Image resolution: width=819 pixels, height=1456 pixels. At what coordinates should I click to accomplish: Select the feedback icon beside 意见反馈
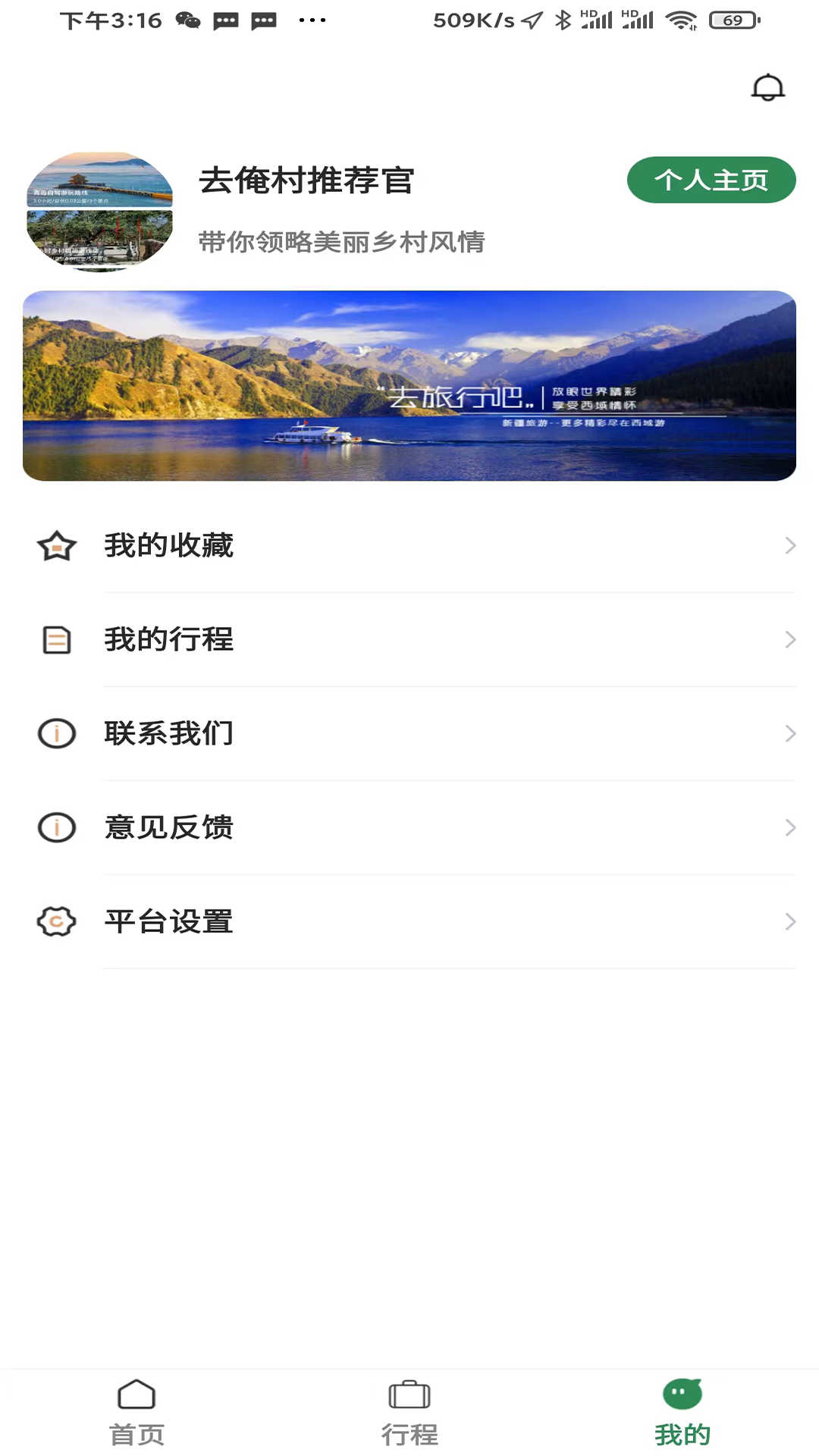56,828
